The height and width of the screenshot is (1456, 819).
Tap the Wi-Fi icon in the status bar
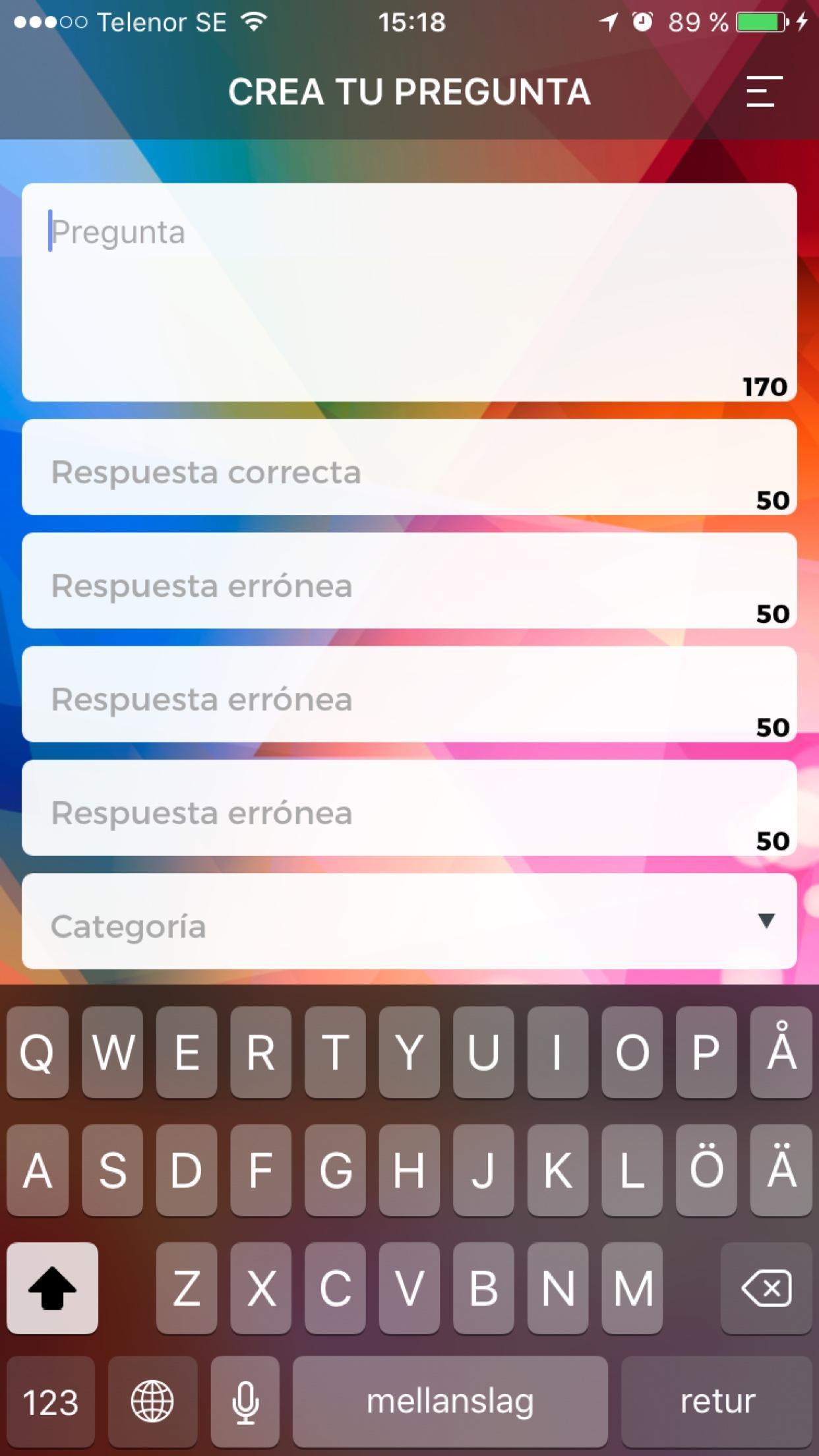click(253, 22)
